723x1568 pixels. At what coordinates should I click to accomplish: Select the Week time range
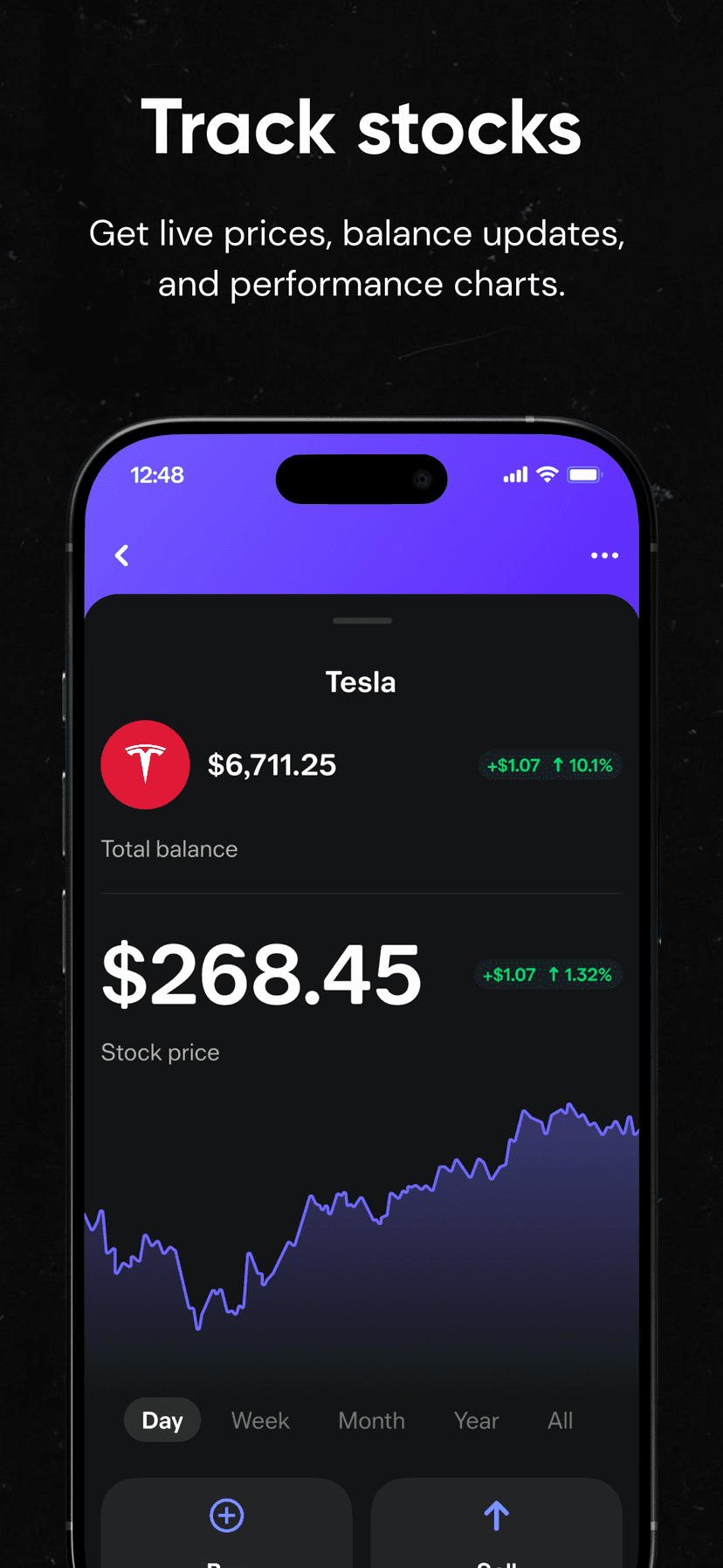[259, 1420]
